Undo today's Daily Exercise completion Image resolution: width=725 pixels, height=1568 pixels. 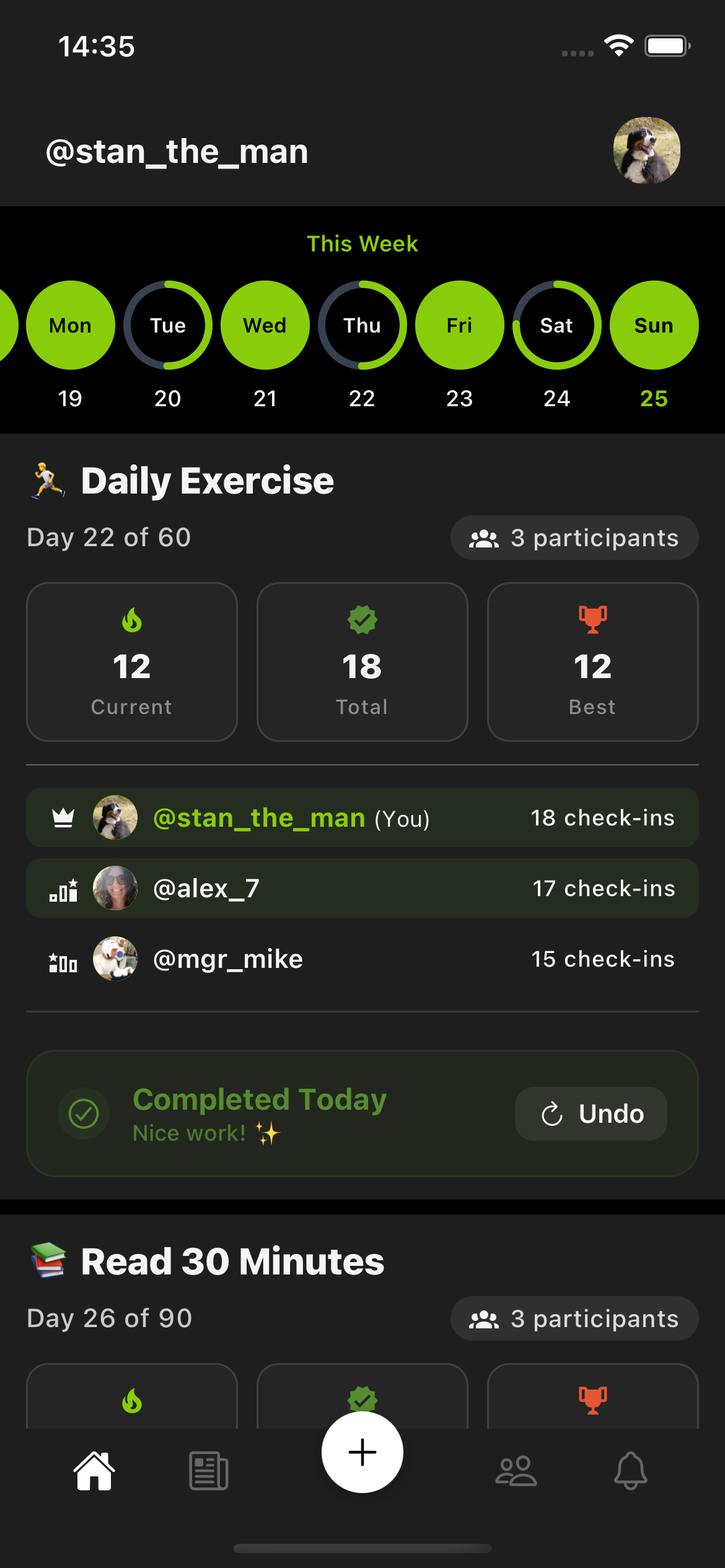pos(591,1113)
